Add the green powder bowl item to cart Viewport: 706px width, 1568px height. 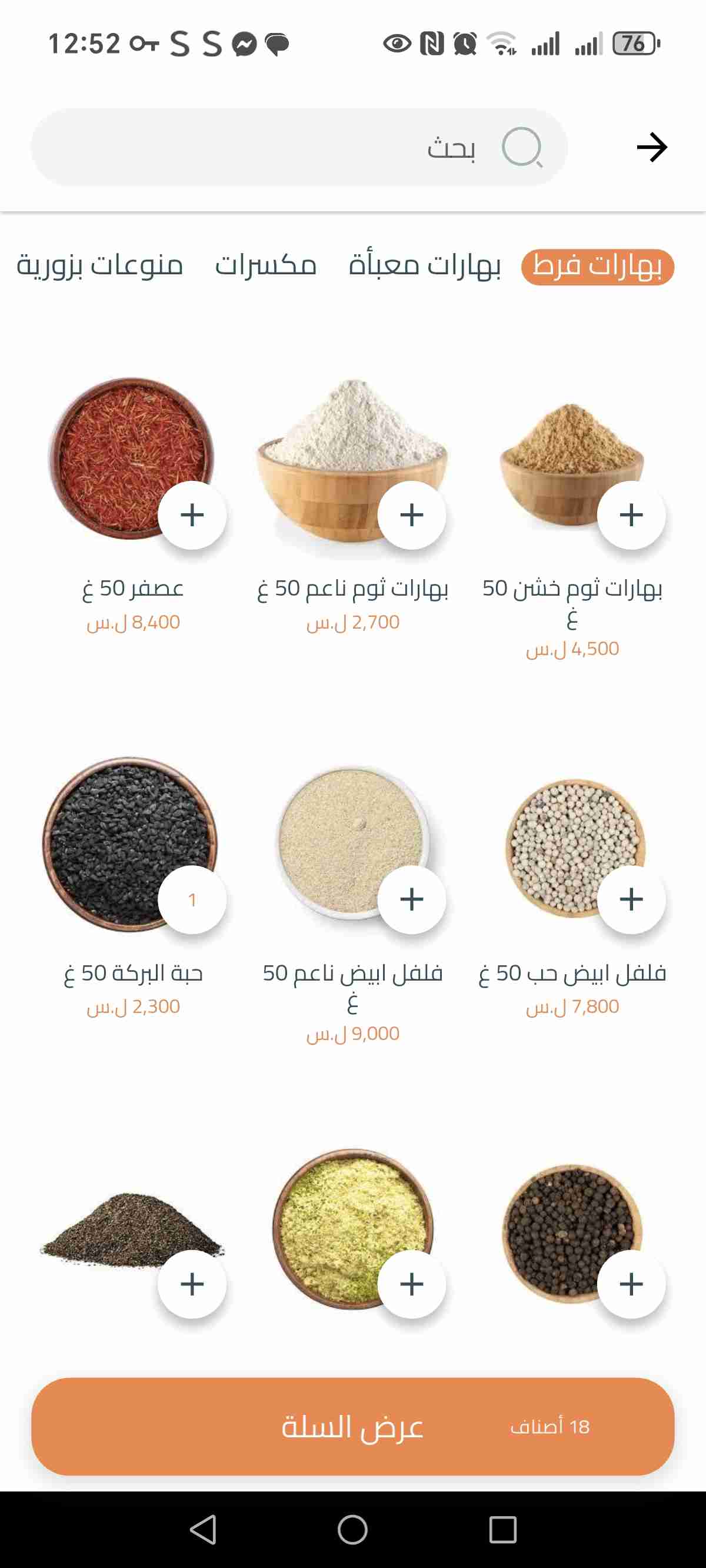[x=411, y=1284]
